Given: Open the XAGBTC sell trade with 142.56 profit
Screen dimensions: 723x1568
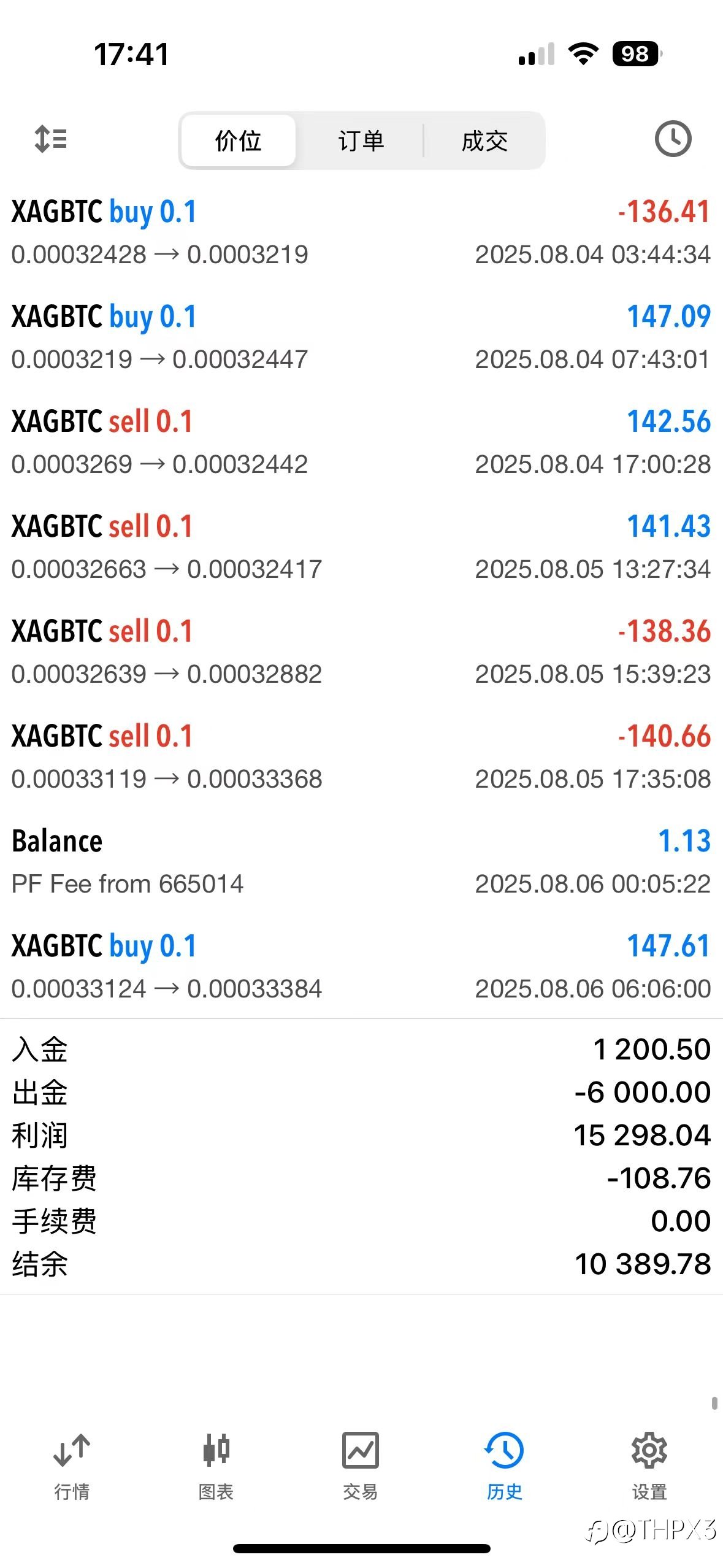Looking at the screenshot, I should 361,442.
